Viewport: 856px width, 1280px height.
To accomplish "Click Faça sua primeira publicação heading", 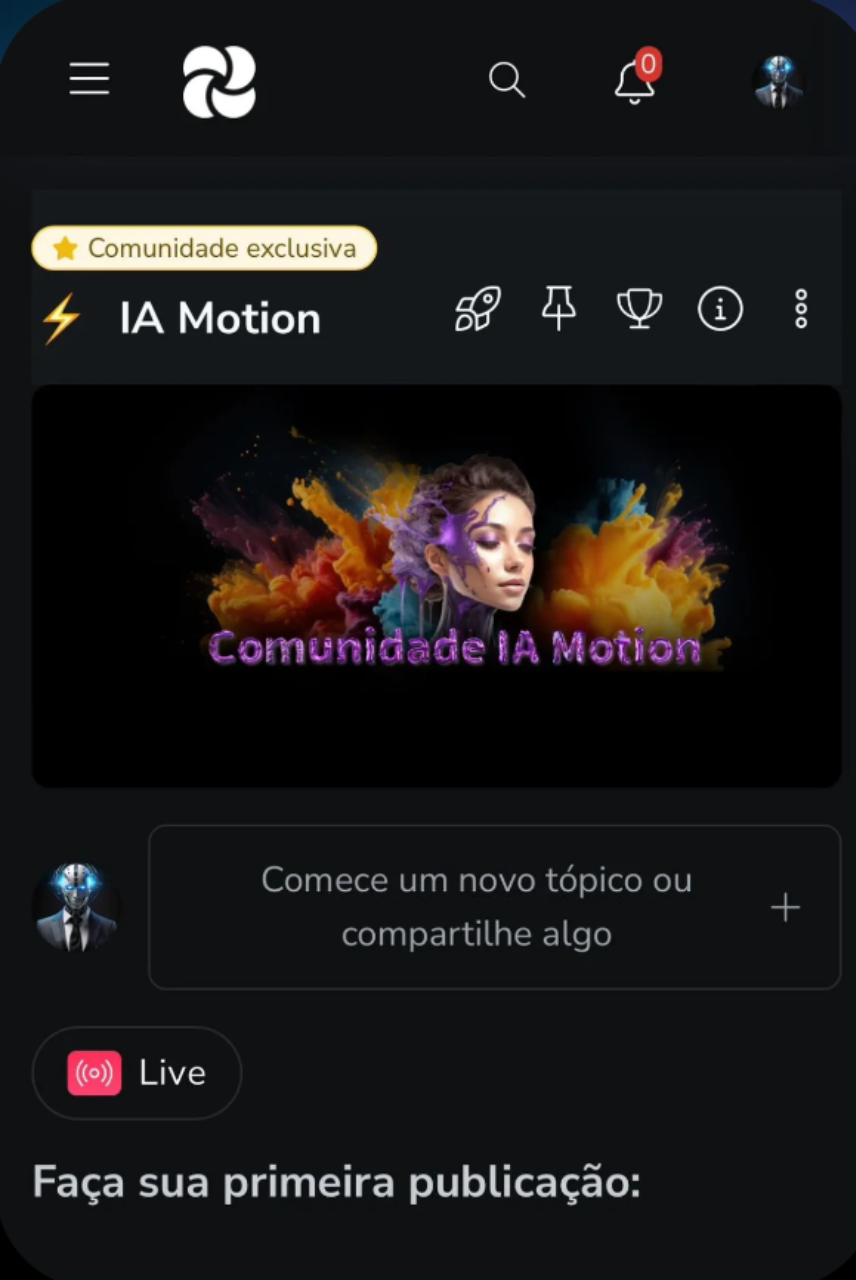I will 337,1181.
